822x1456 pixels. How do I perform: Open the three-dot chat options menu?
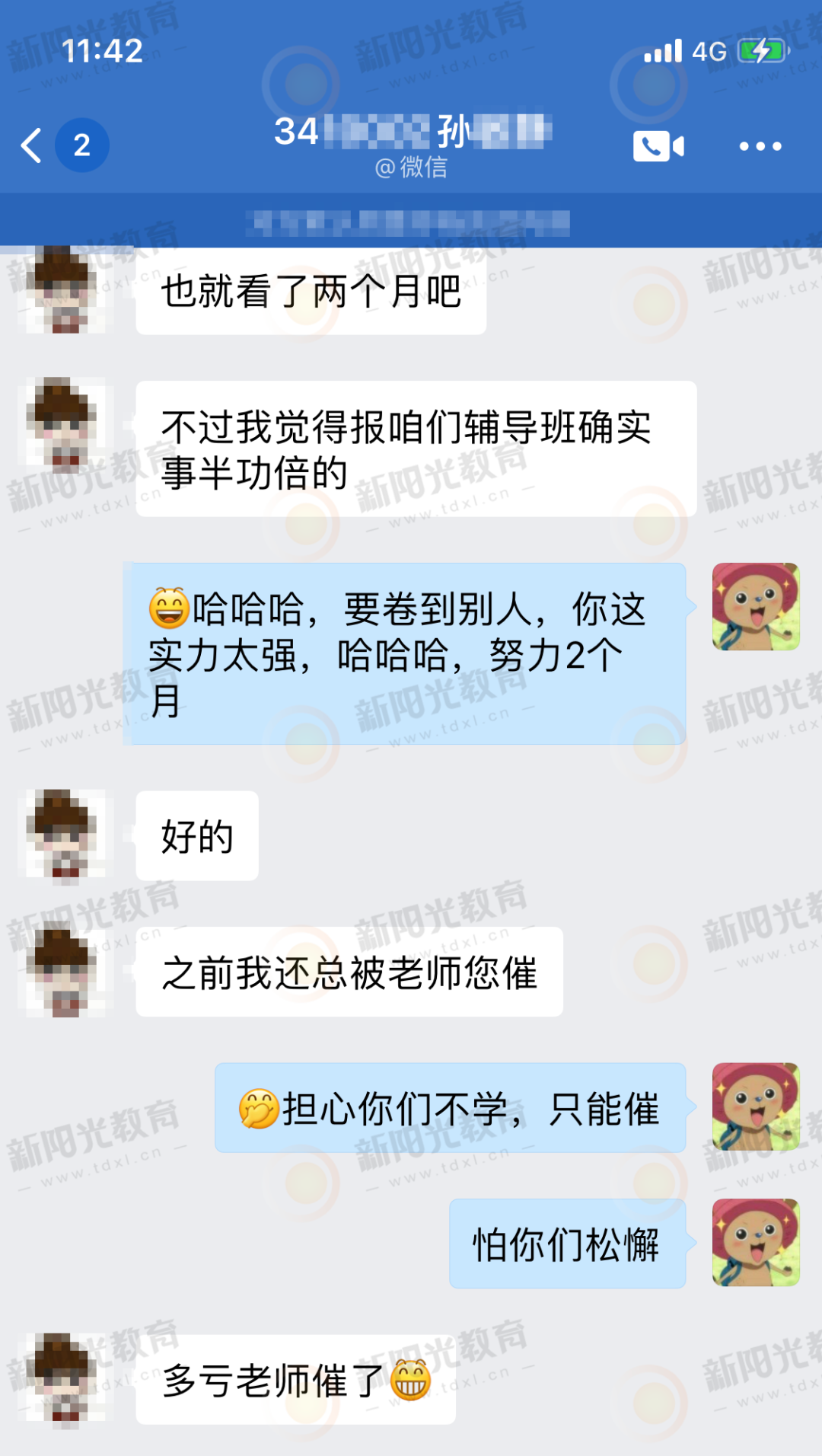coord(760,146)
